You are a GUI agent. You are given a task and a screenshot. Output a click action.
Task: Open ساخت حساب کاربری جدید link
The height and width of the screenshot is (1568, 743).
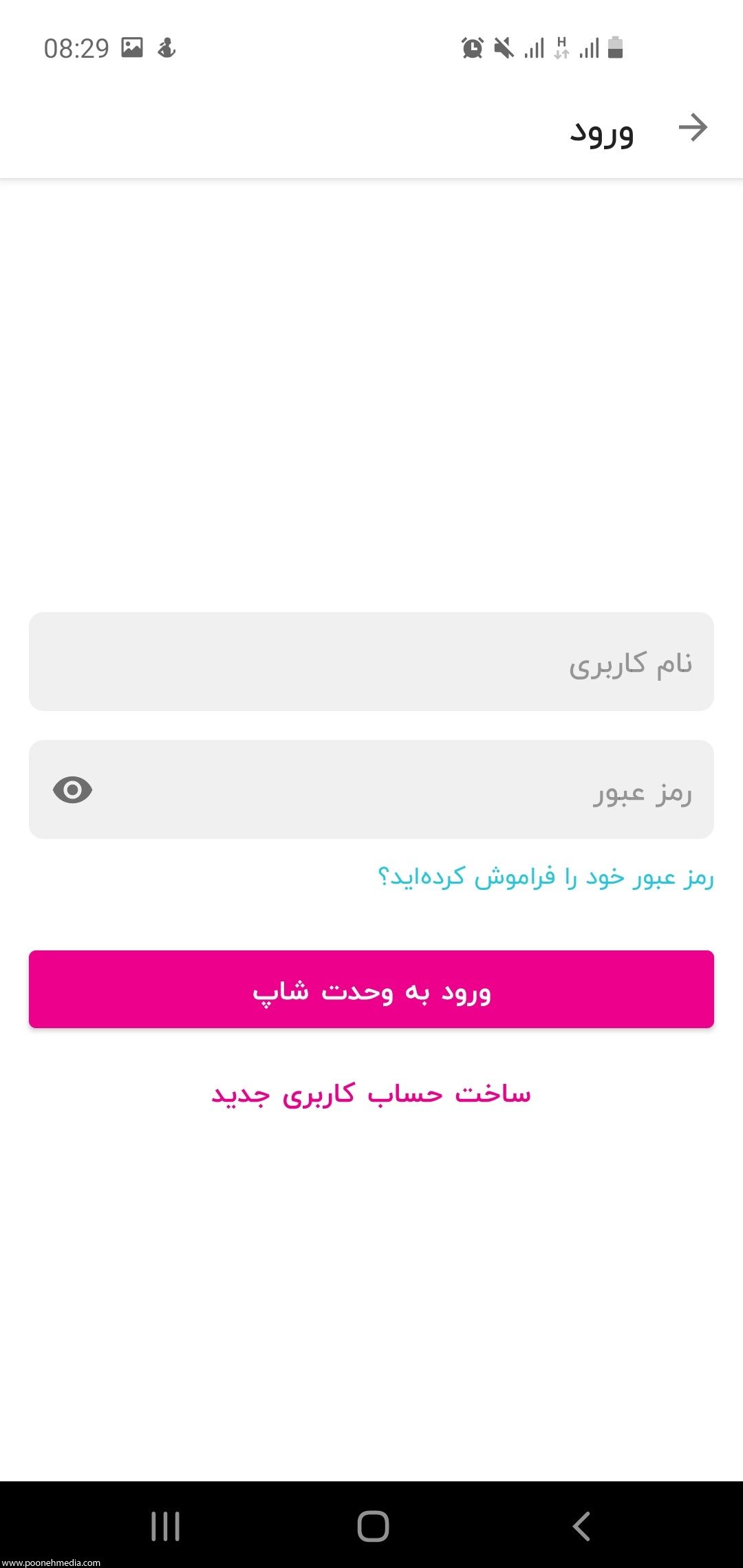pos(371,1094)
